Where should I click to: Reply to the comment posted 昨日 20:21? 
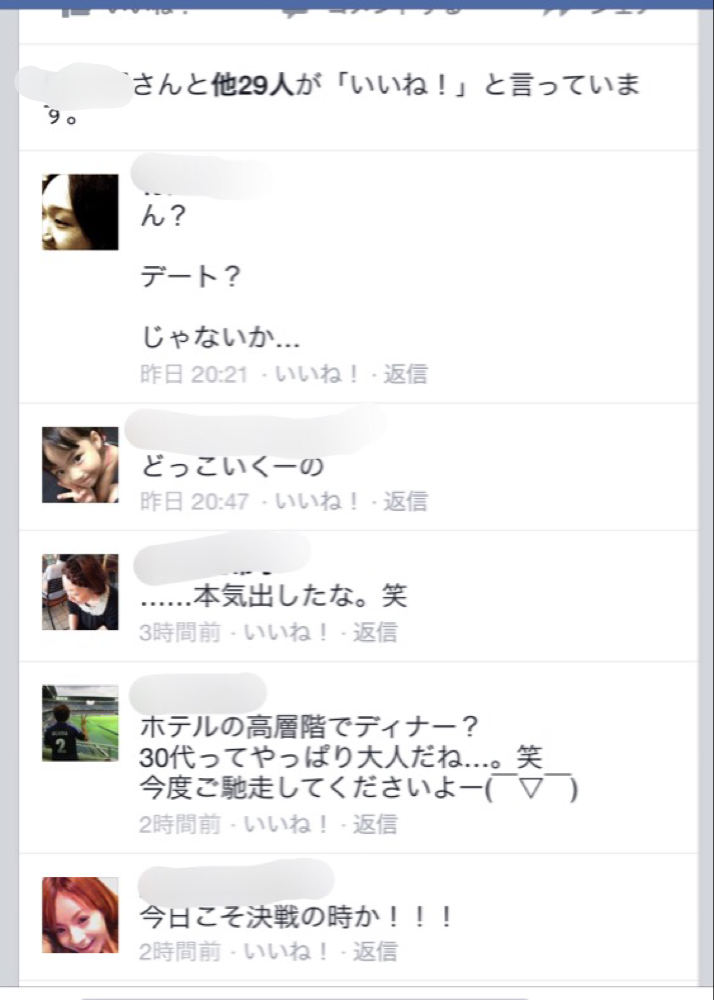pyautogui.click(x=405, y=374)
